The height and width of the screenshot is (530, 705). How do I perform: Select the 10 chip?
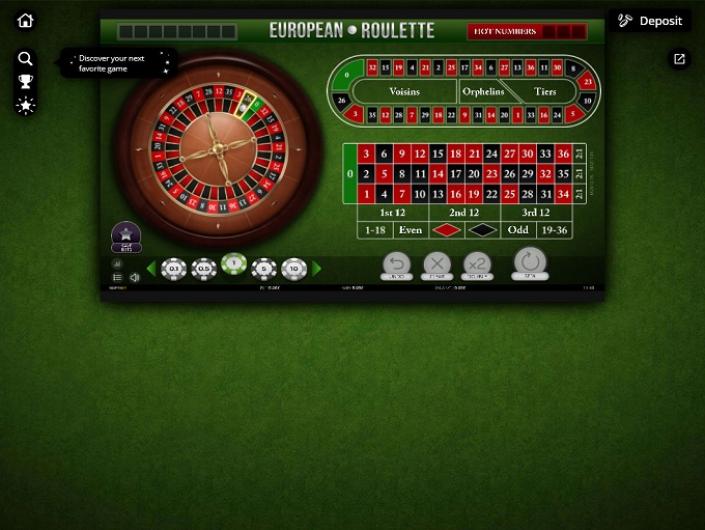pos(294,269)
